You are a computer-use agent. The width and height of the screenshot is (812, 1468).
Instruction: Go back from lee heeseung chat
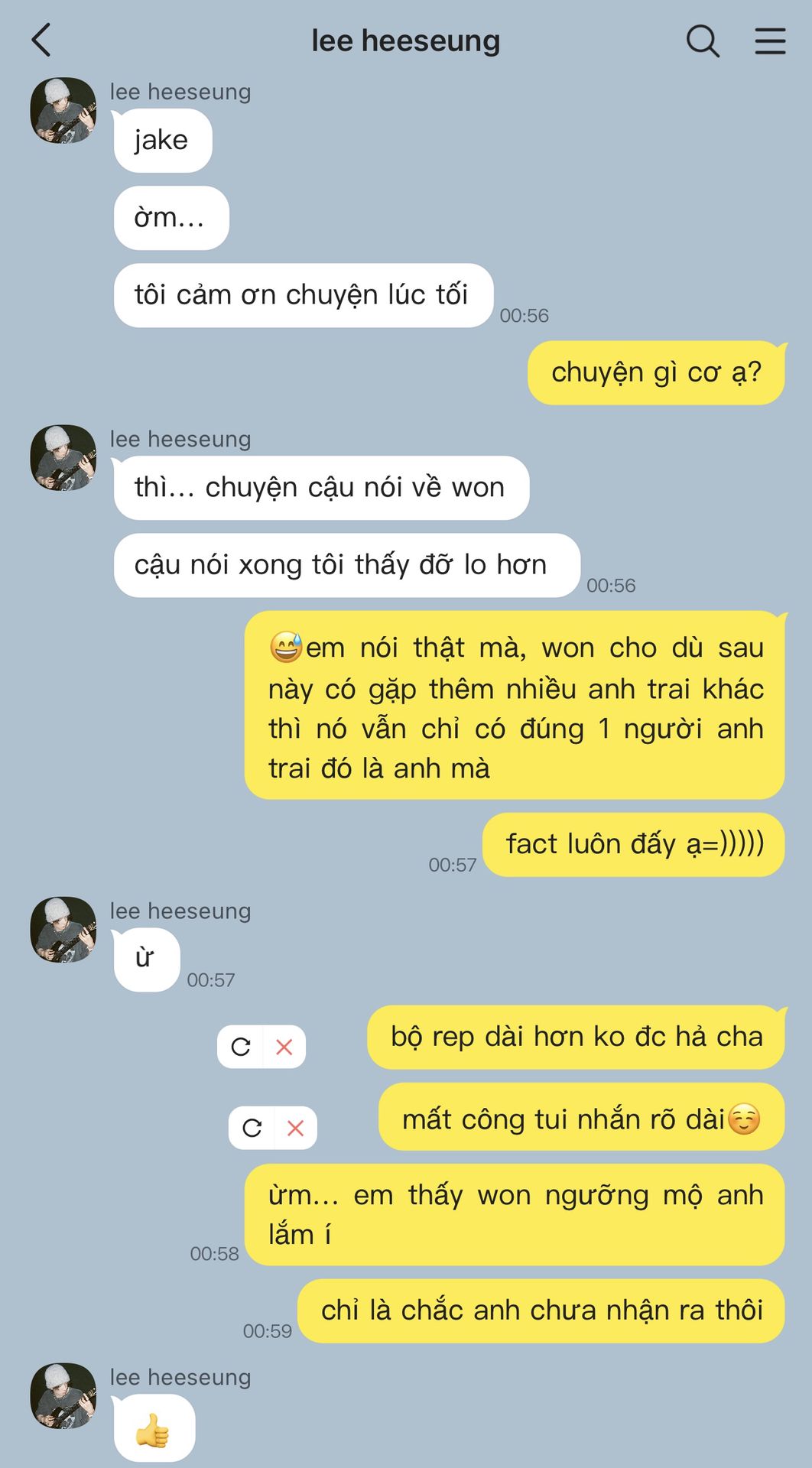pos(41,40)
